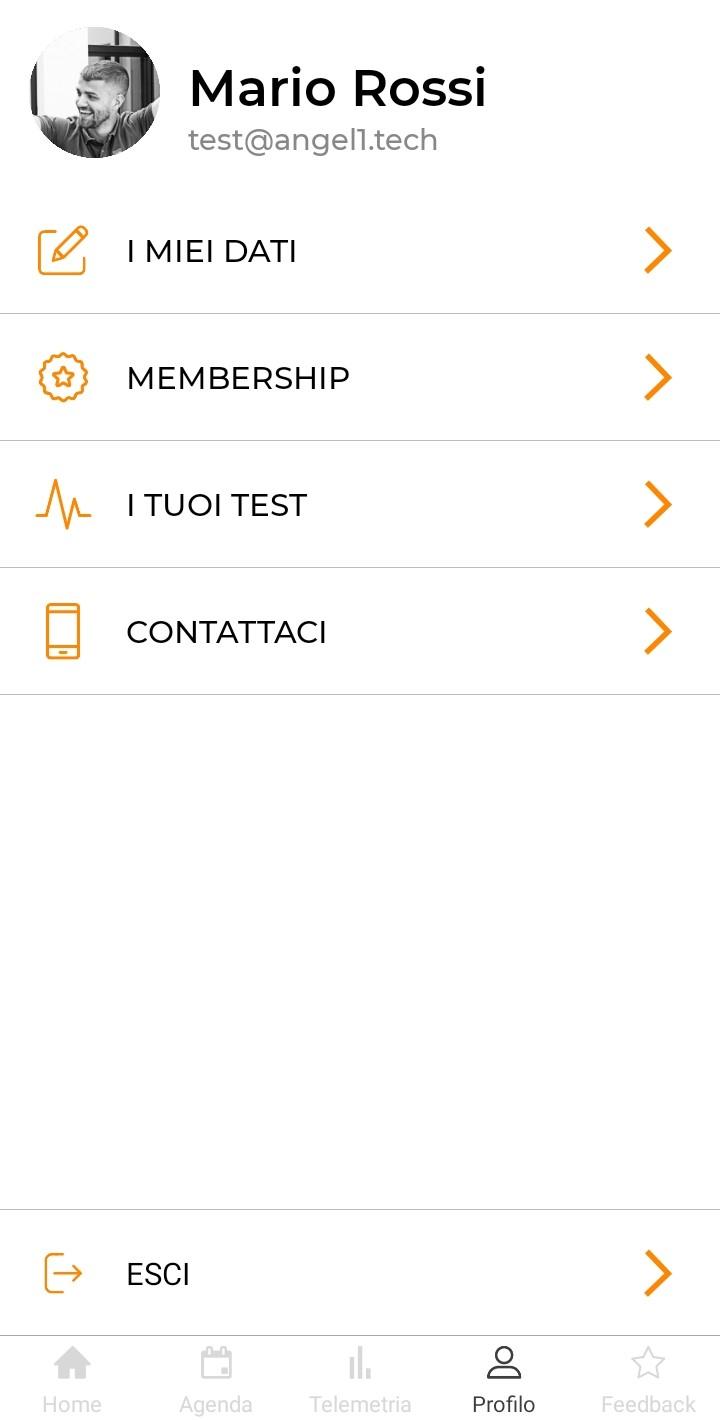Open the I MIEI DATI row
720x1420 pixels.
coord(360,251)
